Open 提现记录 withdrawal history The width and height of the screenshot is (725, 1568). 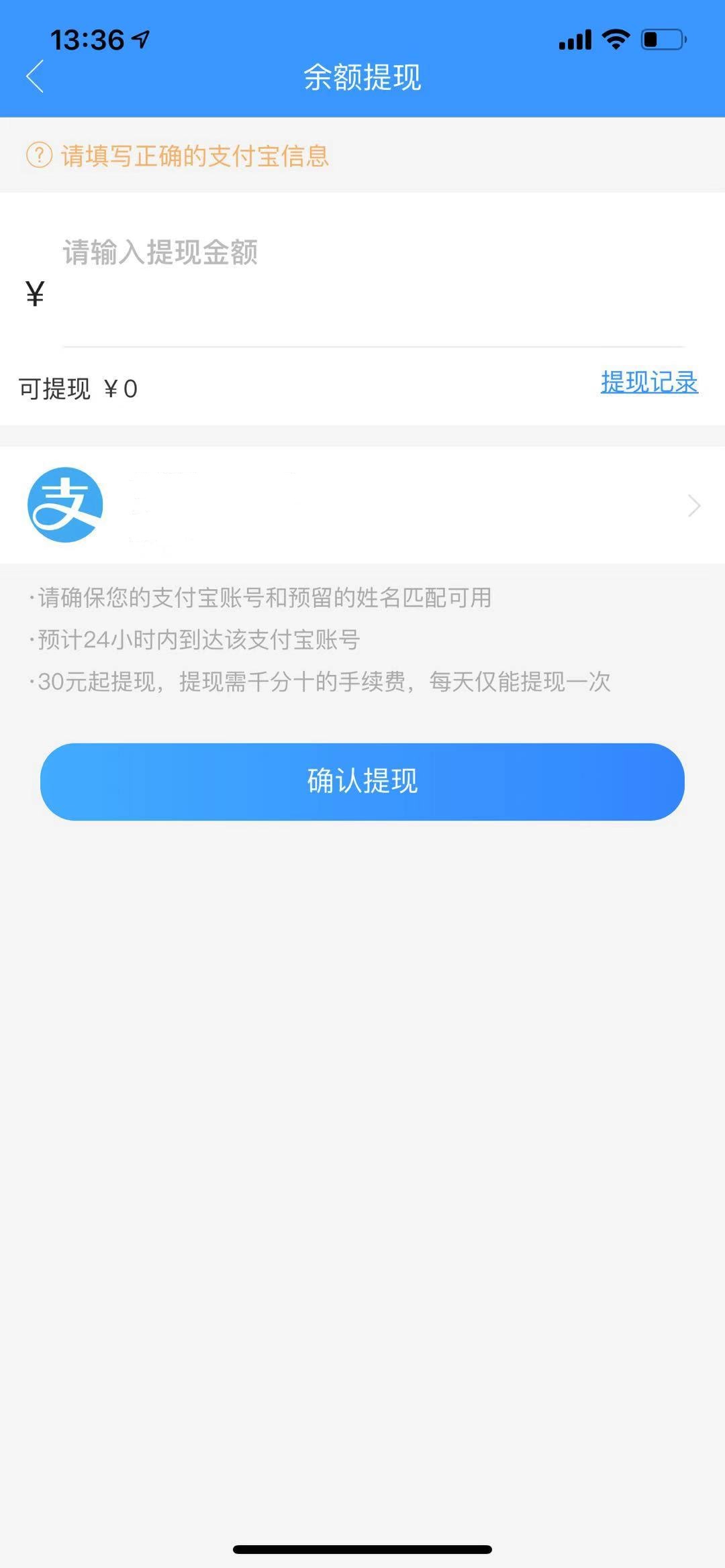click(x=648, y=382)
